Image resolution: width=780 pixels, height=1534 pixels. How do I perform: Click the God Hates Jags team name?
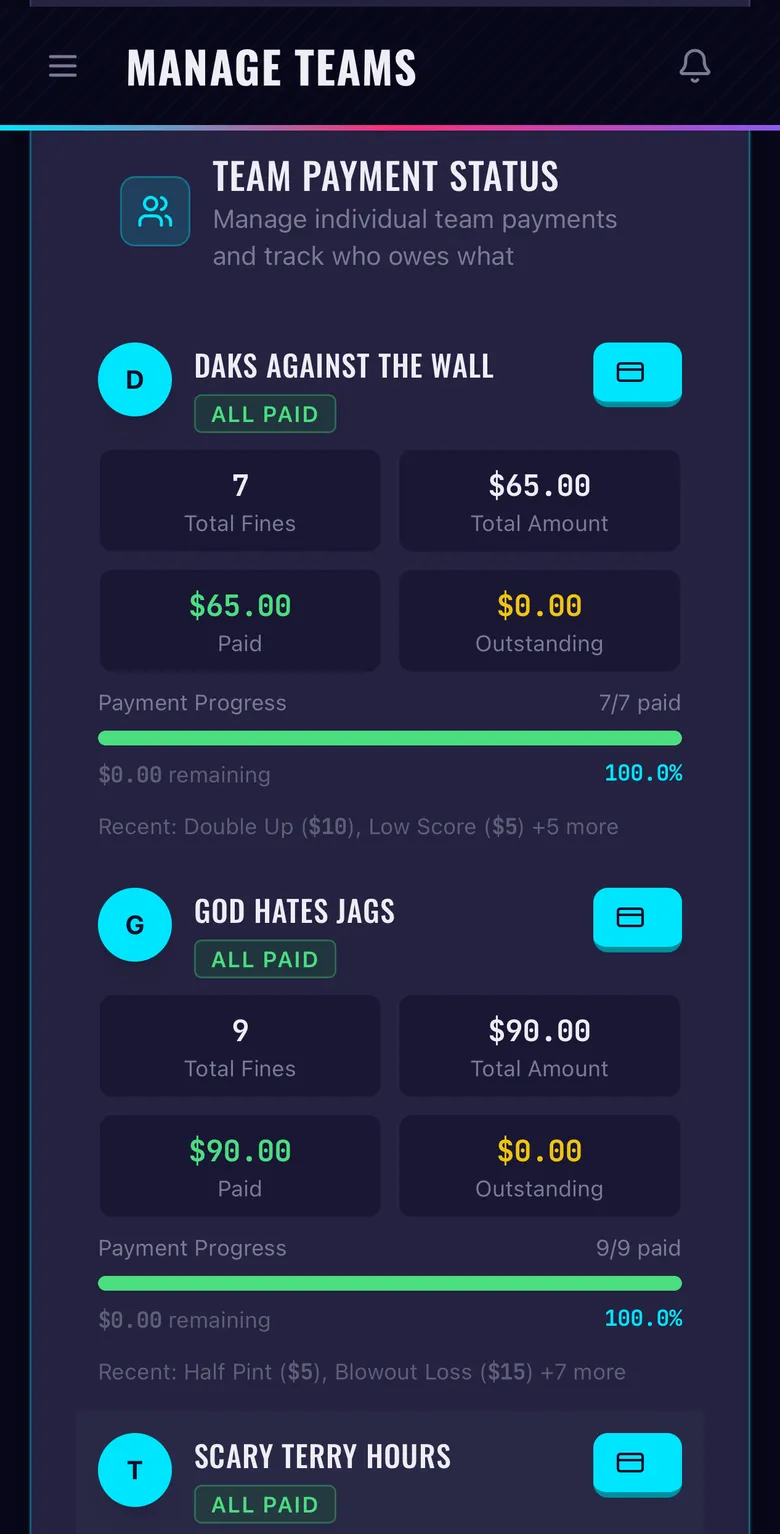(x=294, y=911)
